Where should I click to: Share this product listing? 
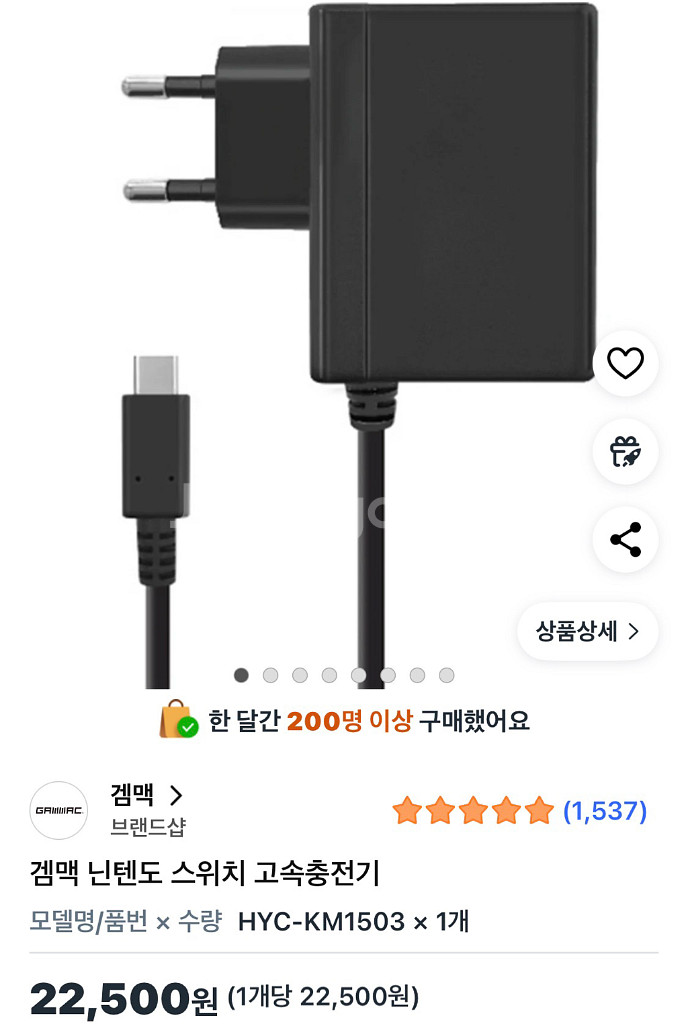626,540
